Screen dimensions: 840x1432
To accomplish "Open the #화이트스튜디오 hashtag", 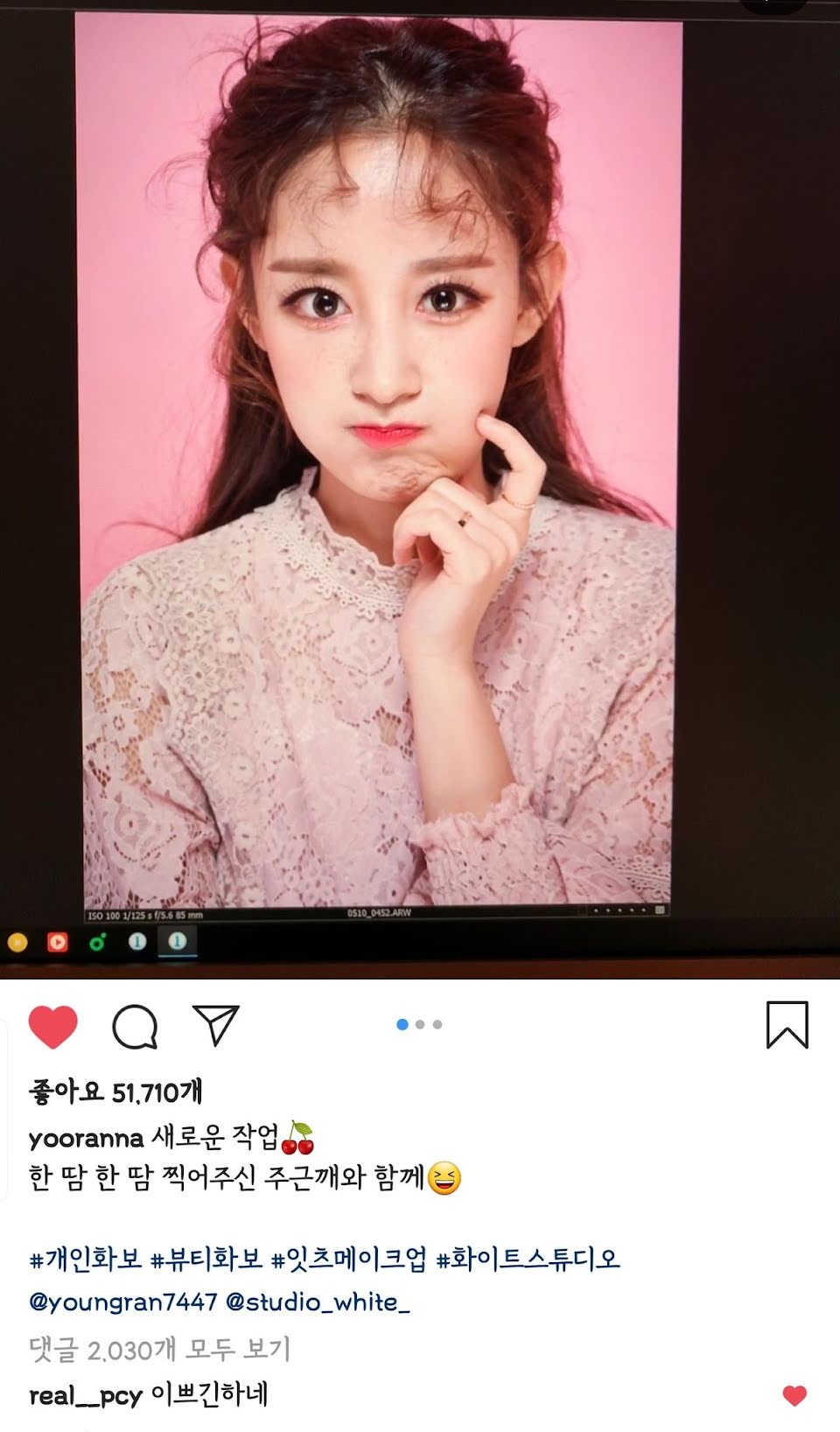I will point(528,1260).
